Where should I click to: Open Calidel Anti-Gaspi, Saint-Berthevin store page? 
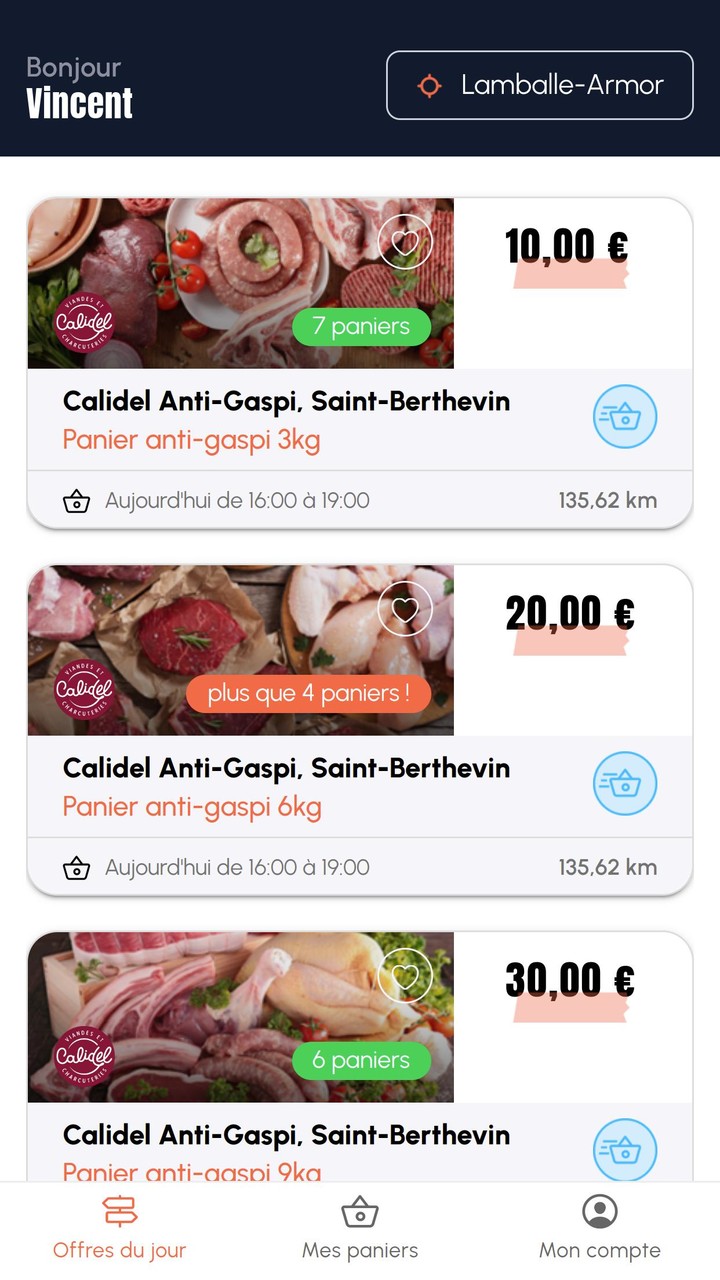287,401
